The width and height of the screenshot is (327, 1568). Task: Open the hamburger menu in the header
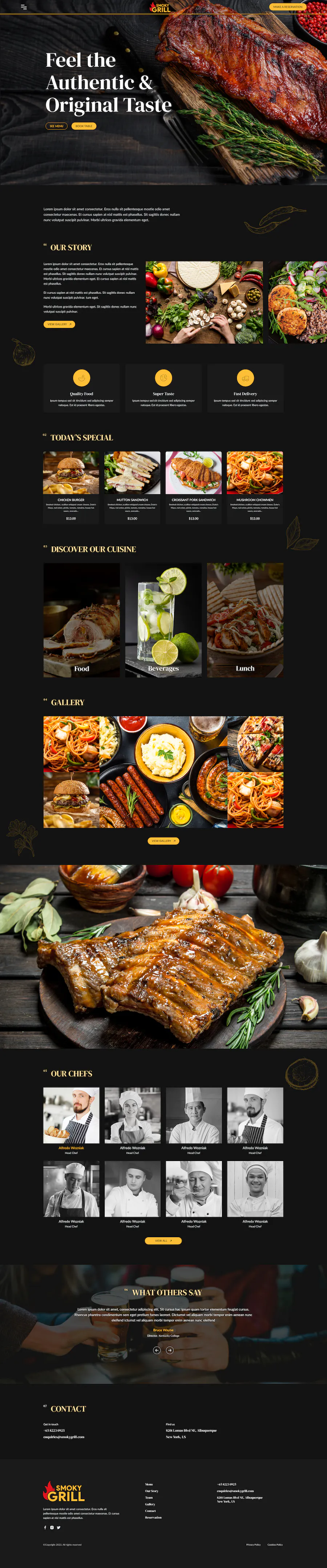point(24,7)
